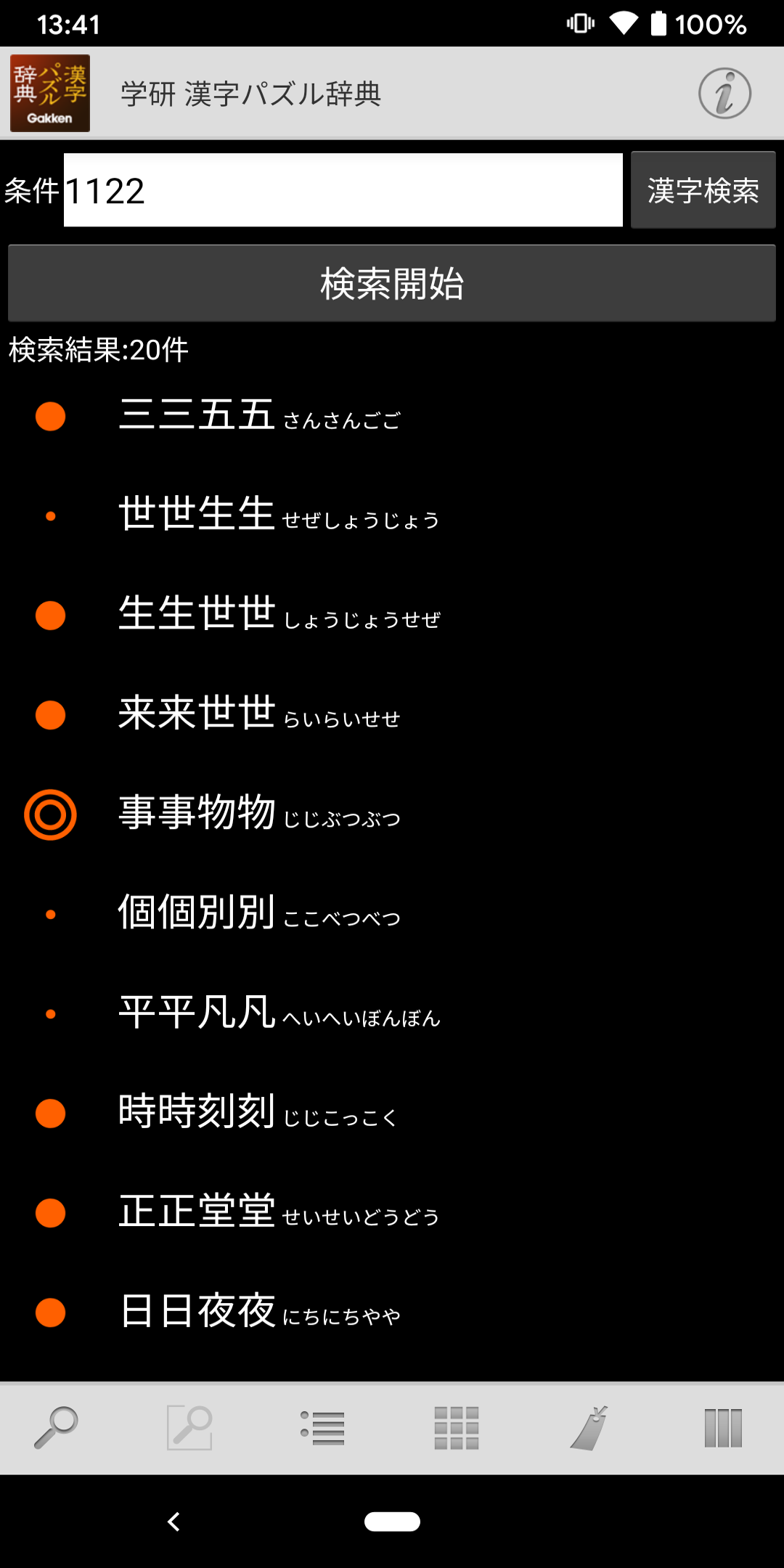View the entry 正正堂堂
The image size is (784, 1568).
click(x=279, y=1212)
